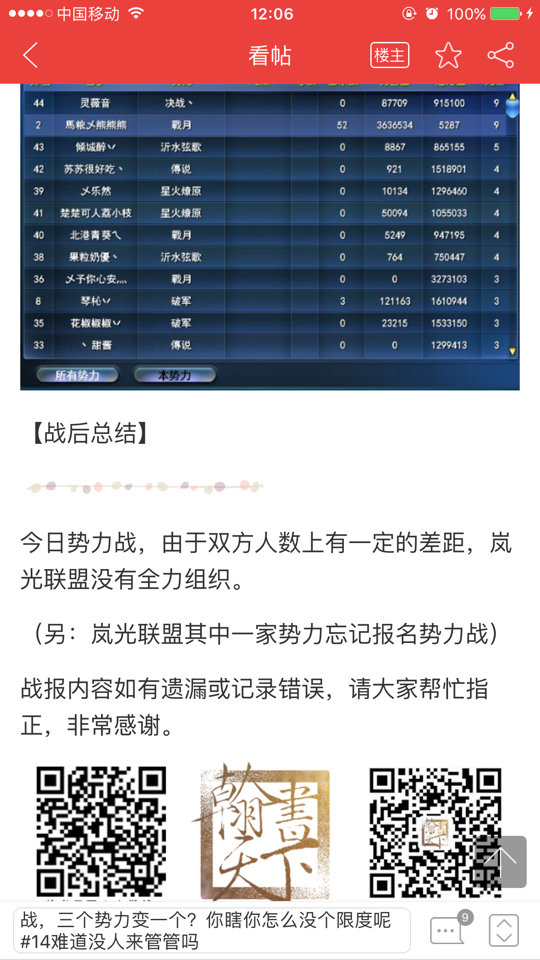Open the comments bubble showing 9
The width and height of the screenshot is (540, 960).
click(448, 929)
